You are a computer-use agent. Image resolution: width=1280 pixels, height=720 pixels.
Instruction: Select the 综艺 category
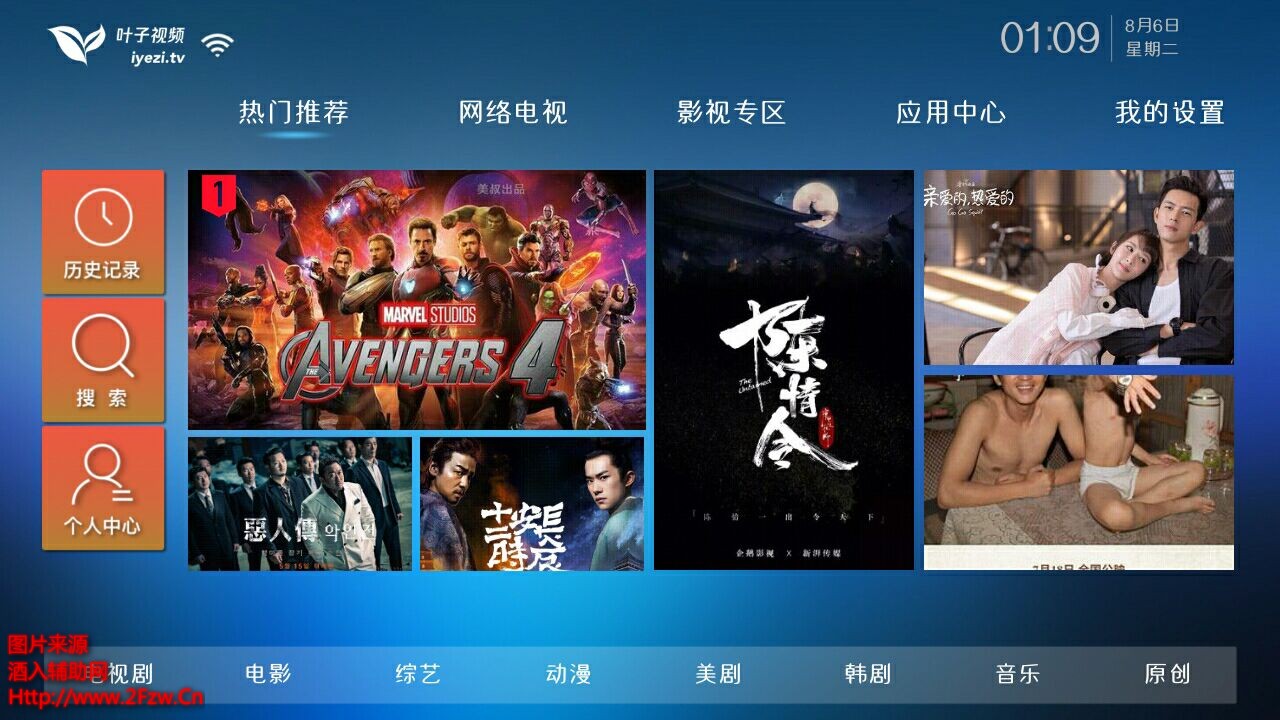click(x=418, y=674)
